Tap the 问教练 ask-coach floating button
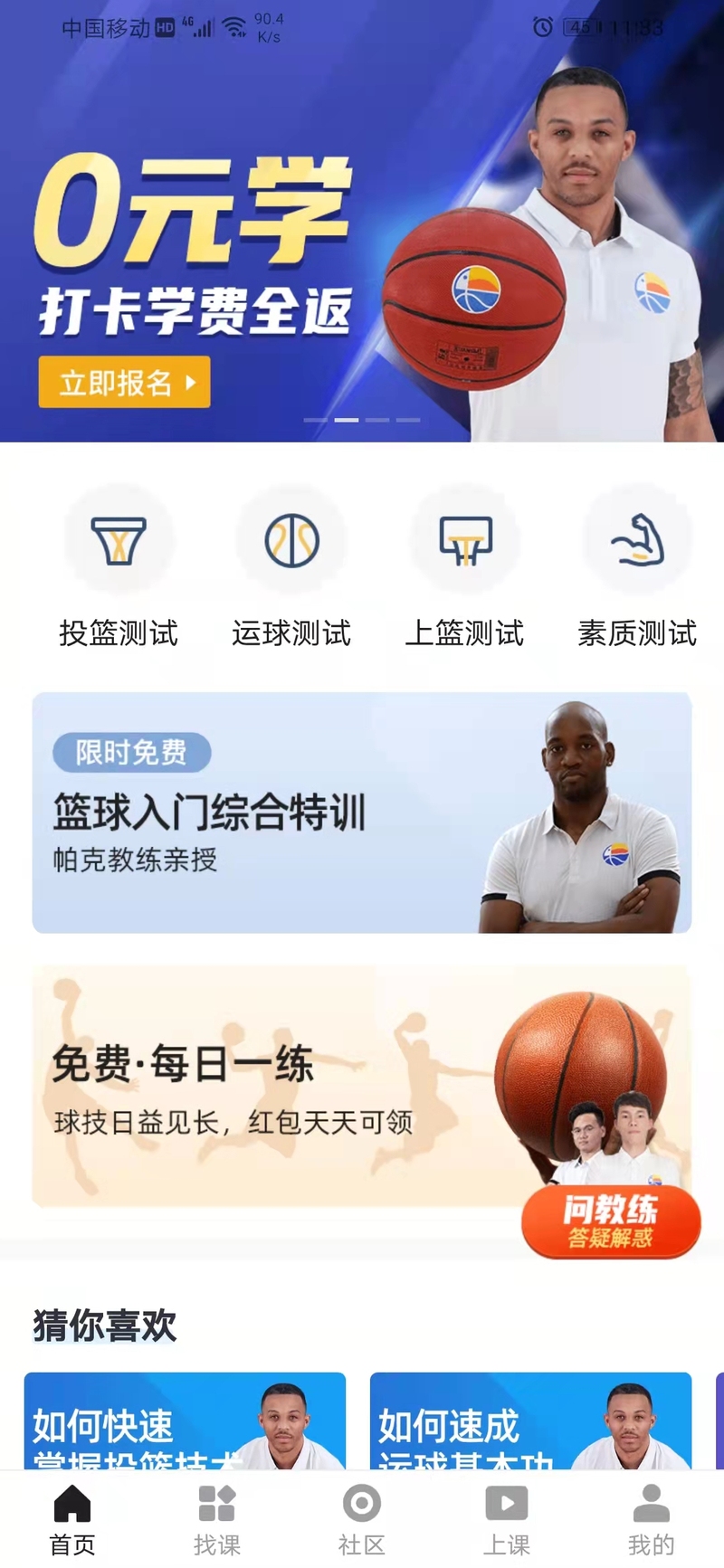 tap(611, 1221)
